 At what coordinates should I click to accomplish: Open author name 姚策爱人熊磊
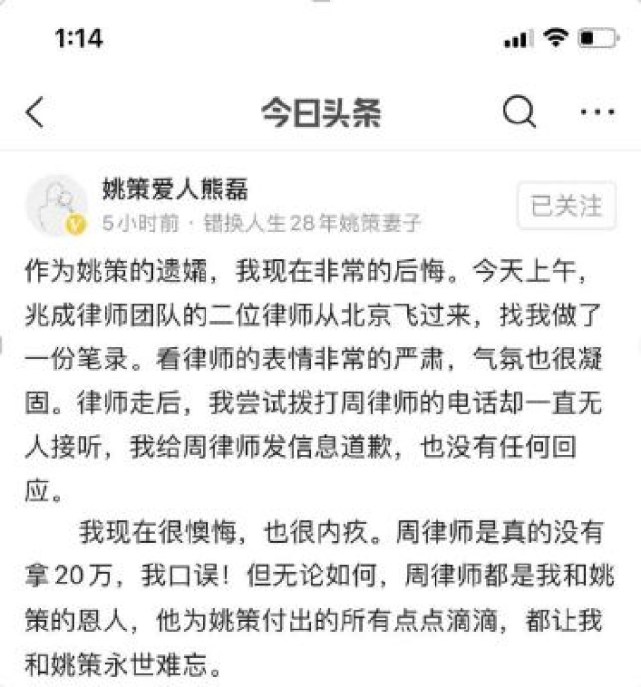pos(175,189)
